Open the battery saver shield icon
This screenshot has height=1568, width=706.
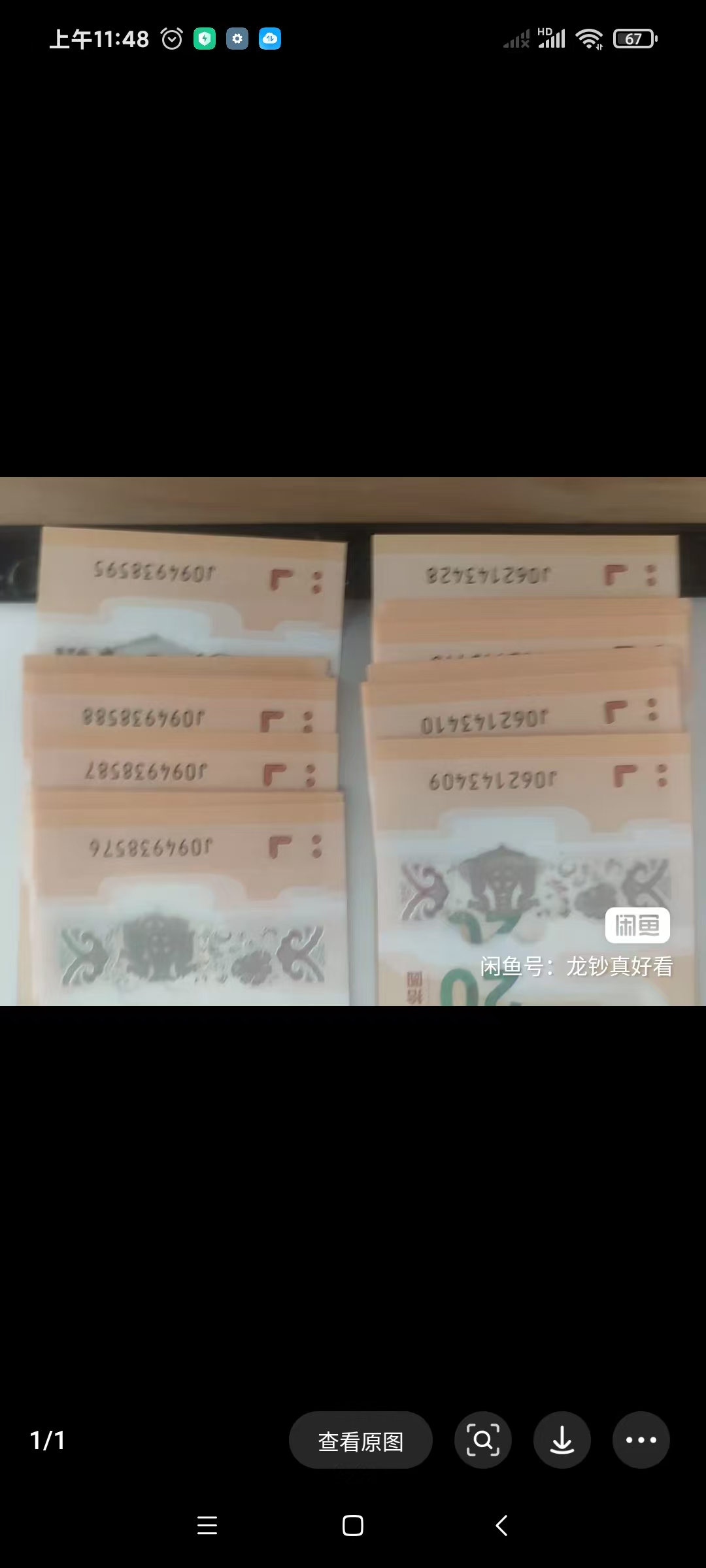205,39
